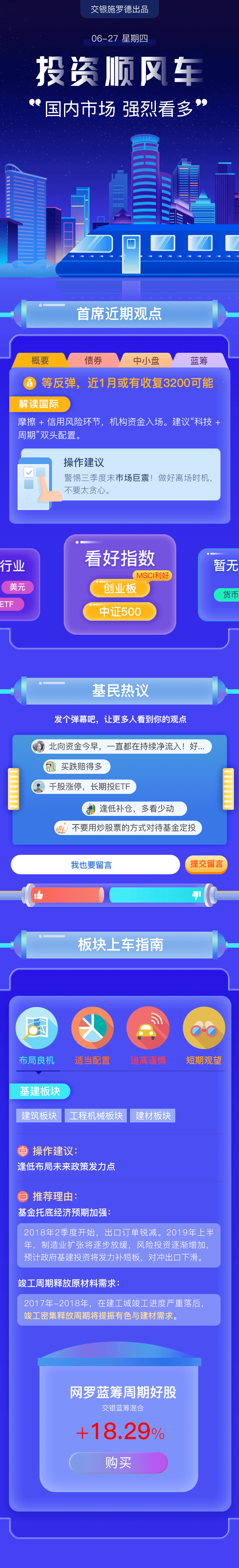Tap the 创业板 index button
The height and width of the screenshot is (1568, 239).
pos(120,588)
